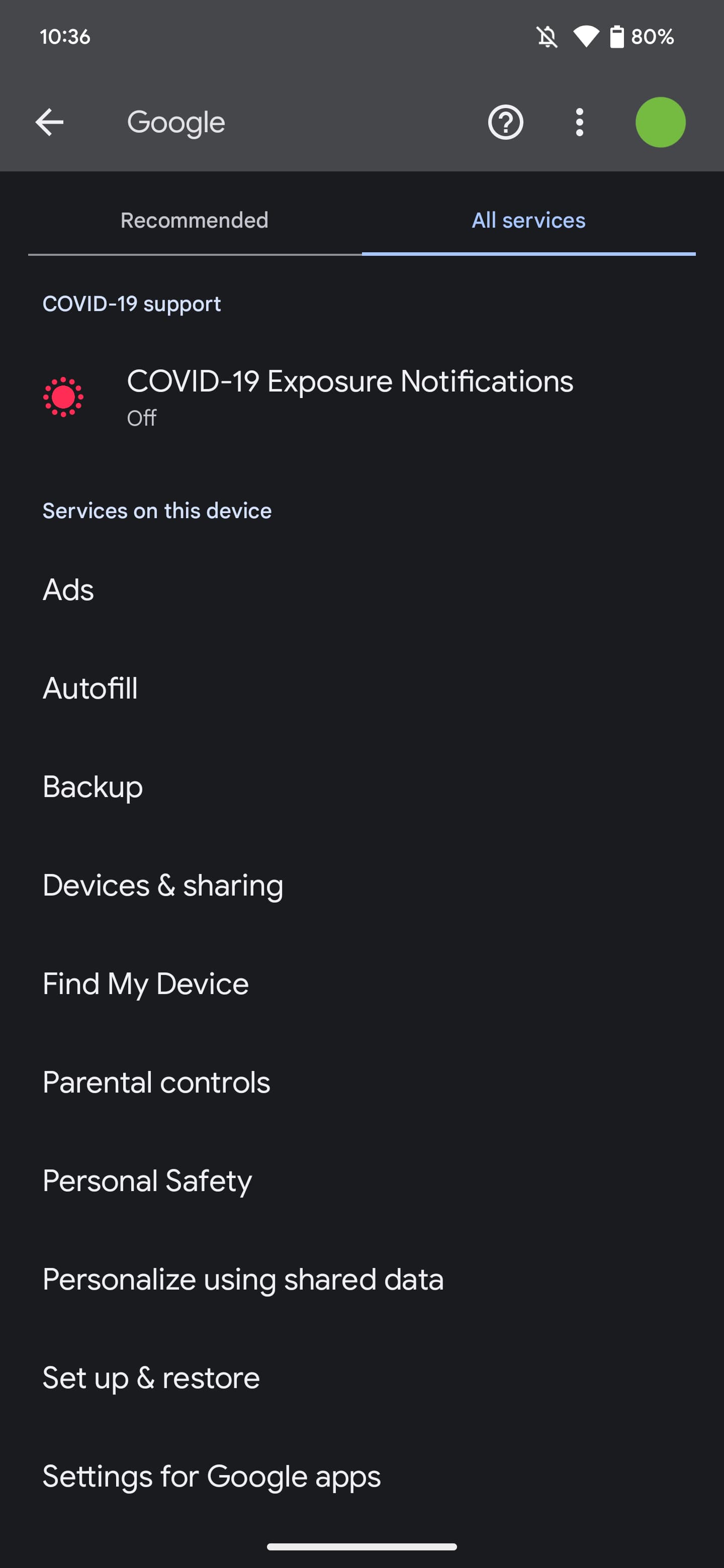
Task: Open Personal Safety settings
Action: coord(147,1182)
